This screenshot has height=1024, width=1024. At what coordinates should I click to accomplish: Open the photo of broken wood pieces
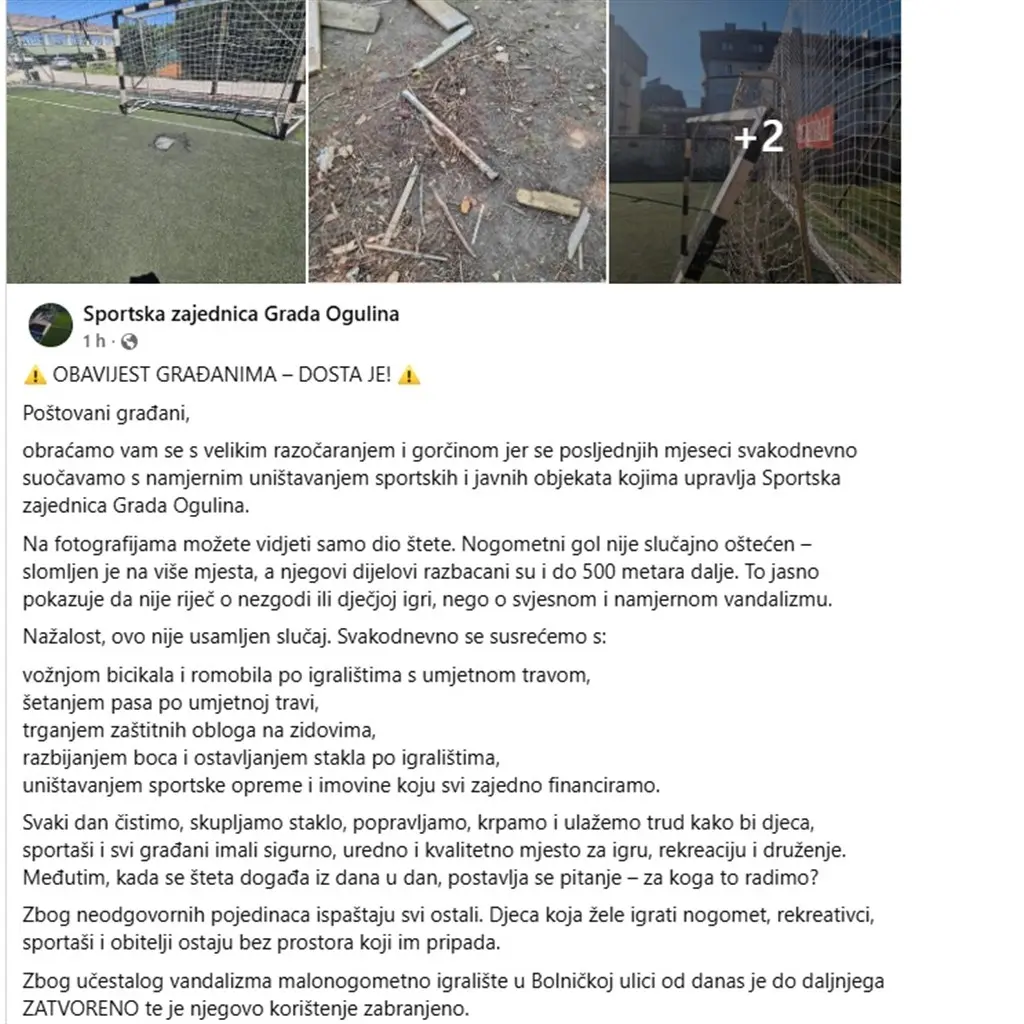457,141
